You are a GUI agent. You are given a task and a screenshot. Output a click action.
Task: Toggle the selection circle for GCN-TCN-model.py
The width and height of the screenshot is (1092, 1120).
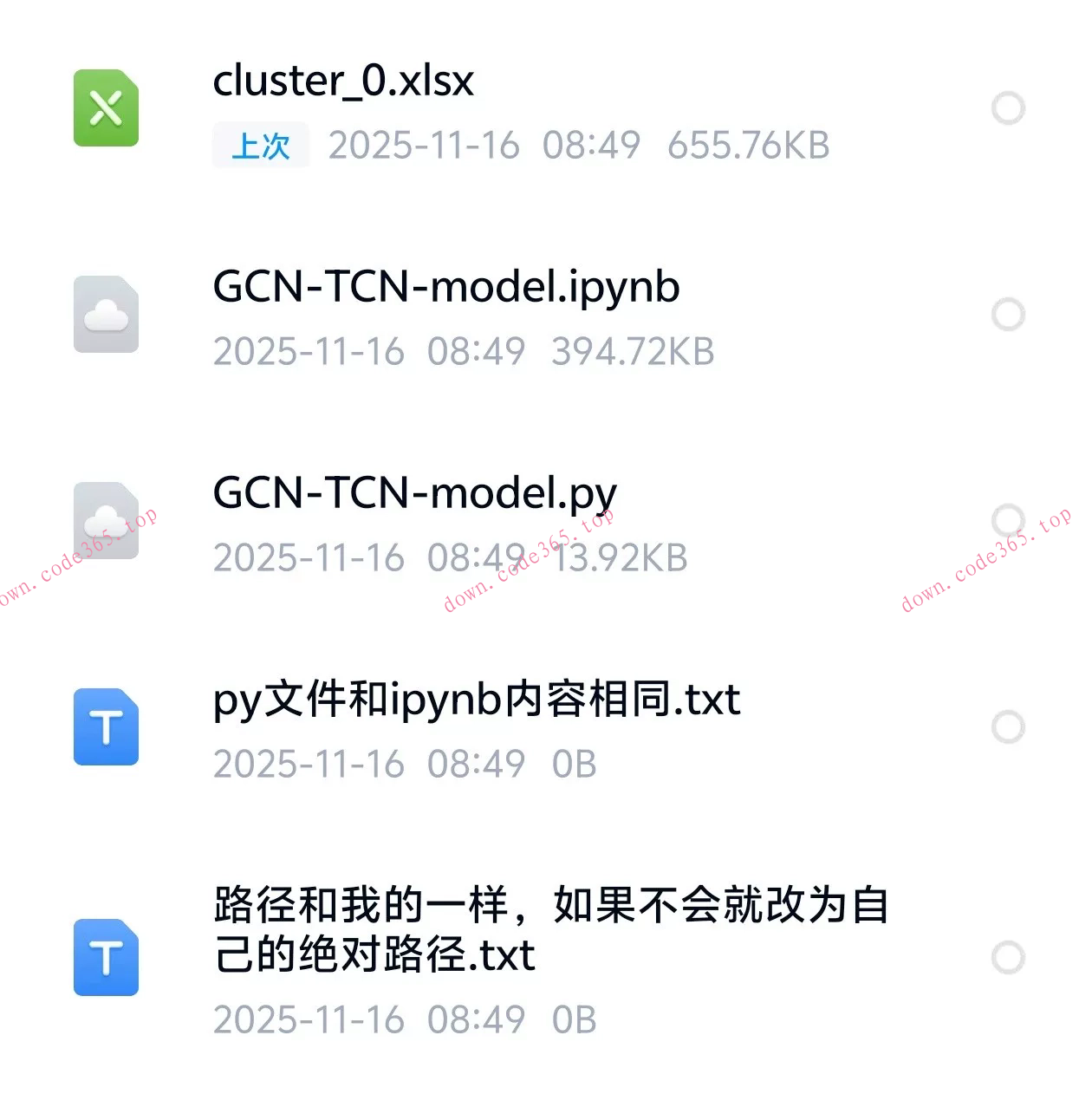tap(1008, 521)
